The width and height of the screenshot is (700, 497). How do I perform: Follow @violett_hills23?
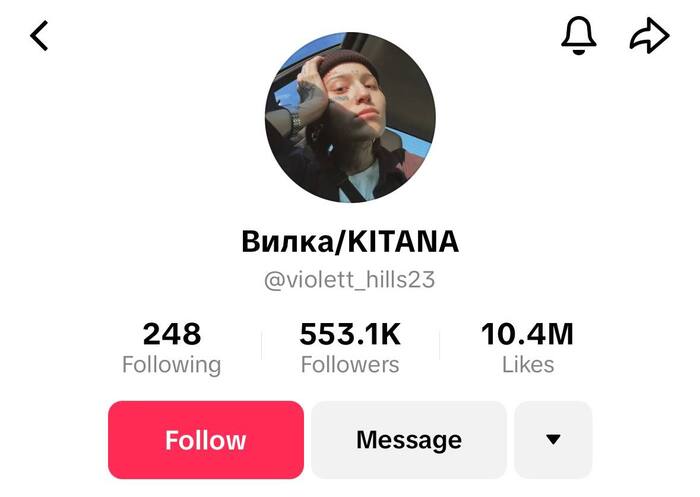pyautogui.click(x=206, y=440)
